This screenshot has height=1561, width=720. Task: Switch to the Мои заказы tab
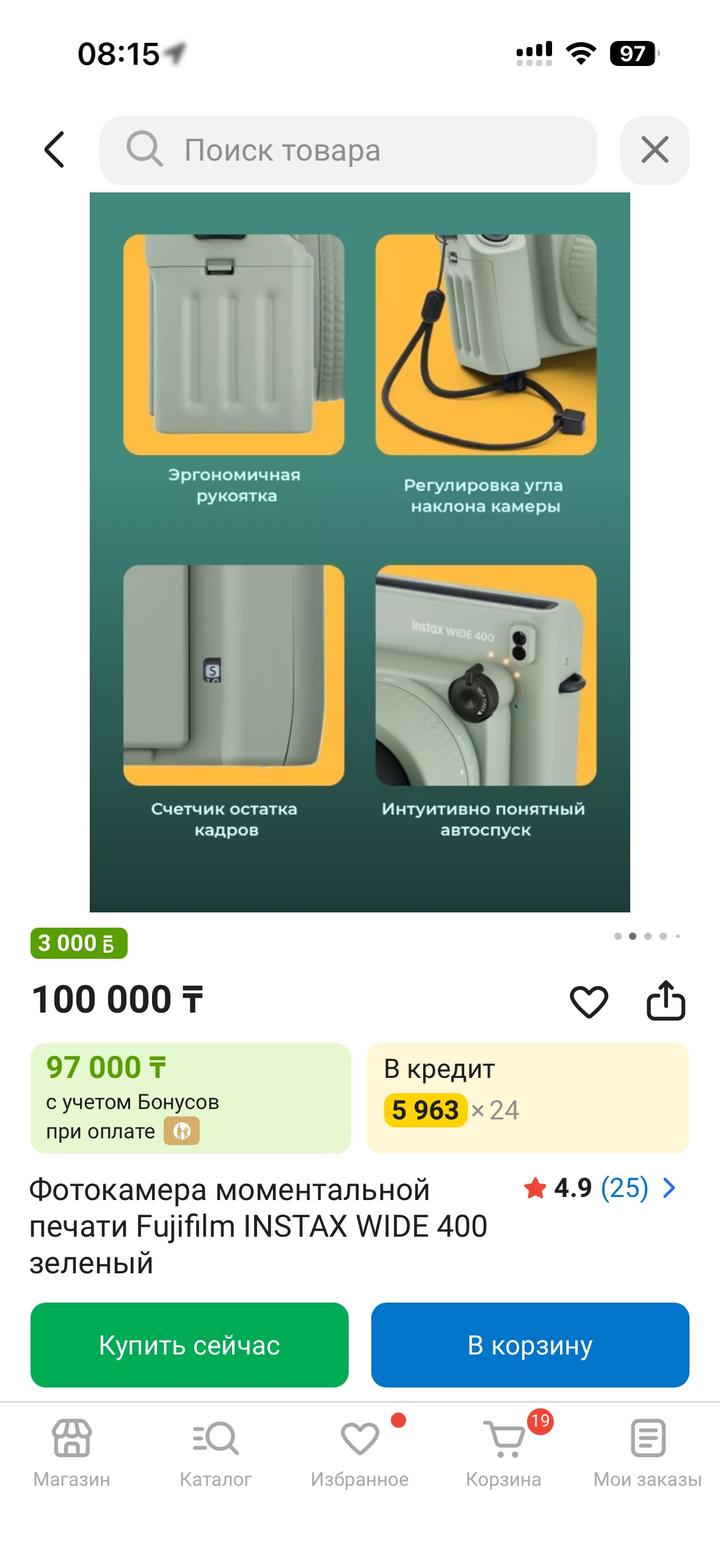[x=648, y=1452]
